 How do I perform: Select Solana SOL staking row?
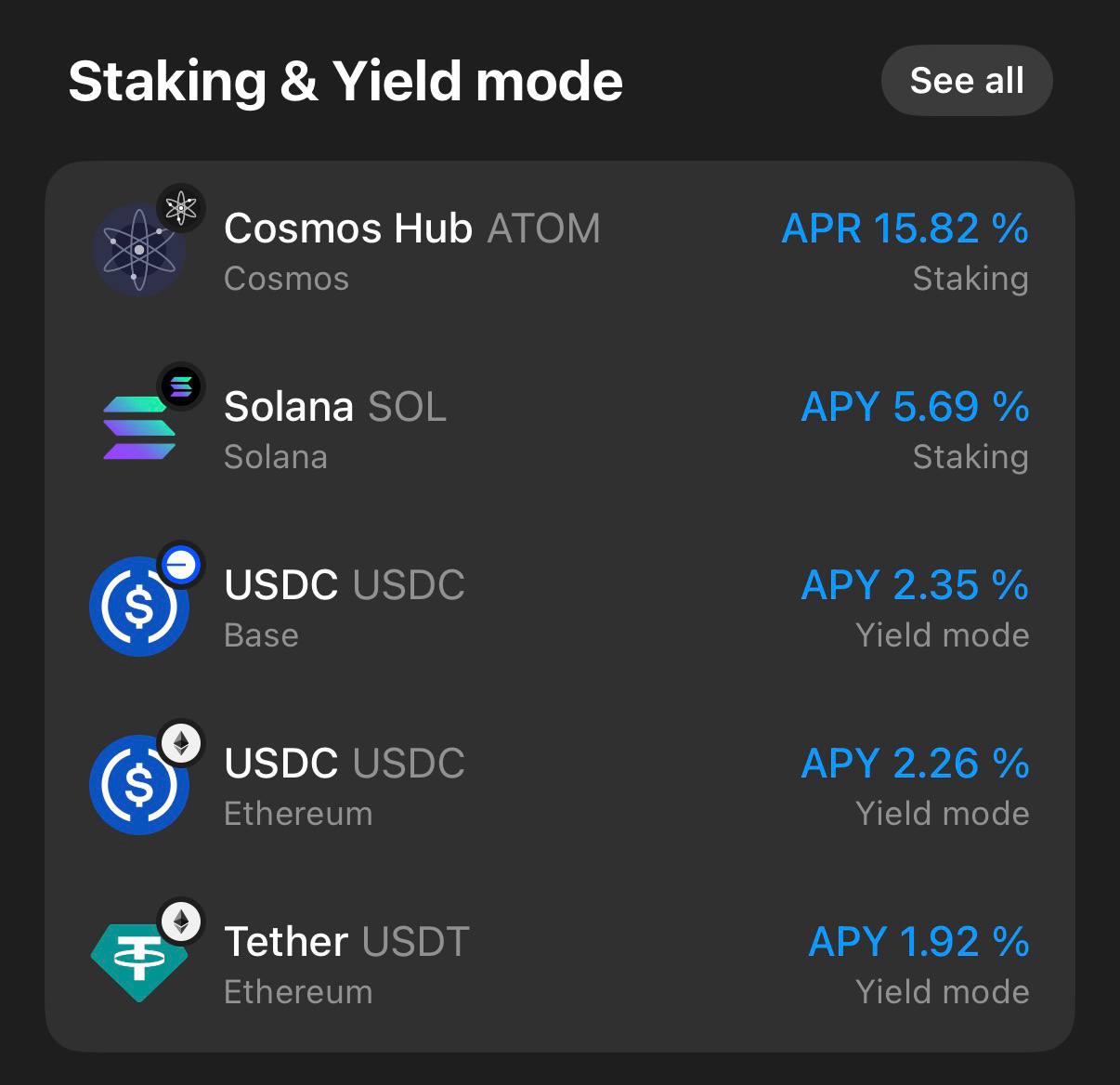[559, 429]
